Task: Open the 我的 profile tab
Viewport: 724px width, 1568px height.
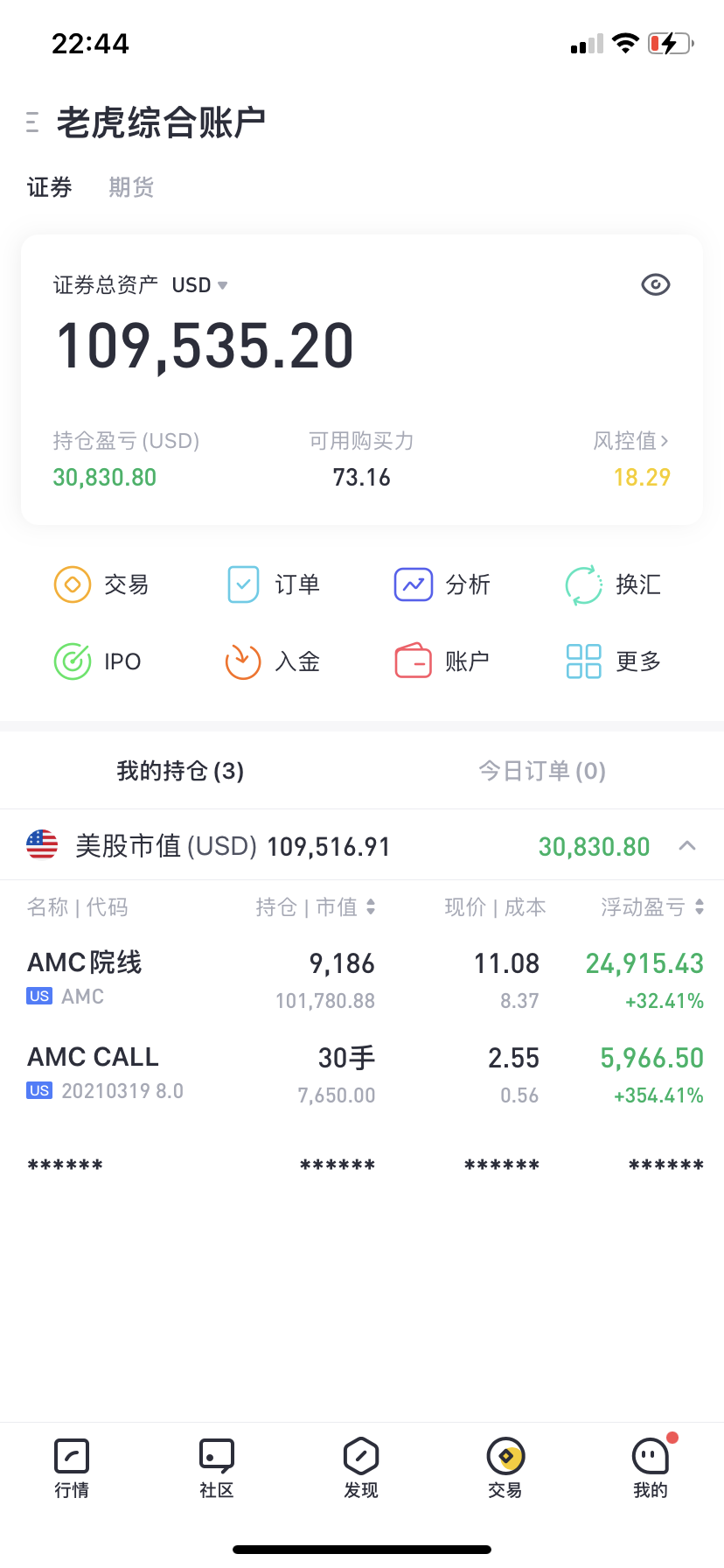Action: tap(651, 1468)
